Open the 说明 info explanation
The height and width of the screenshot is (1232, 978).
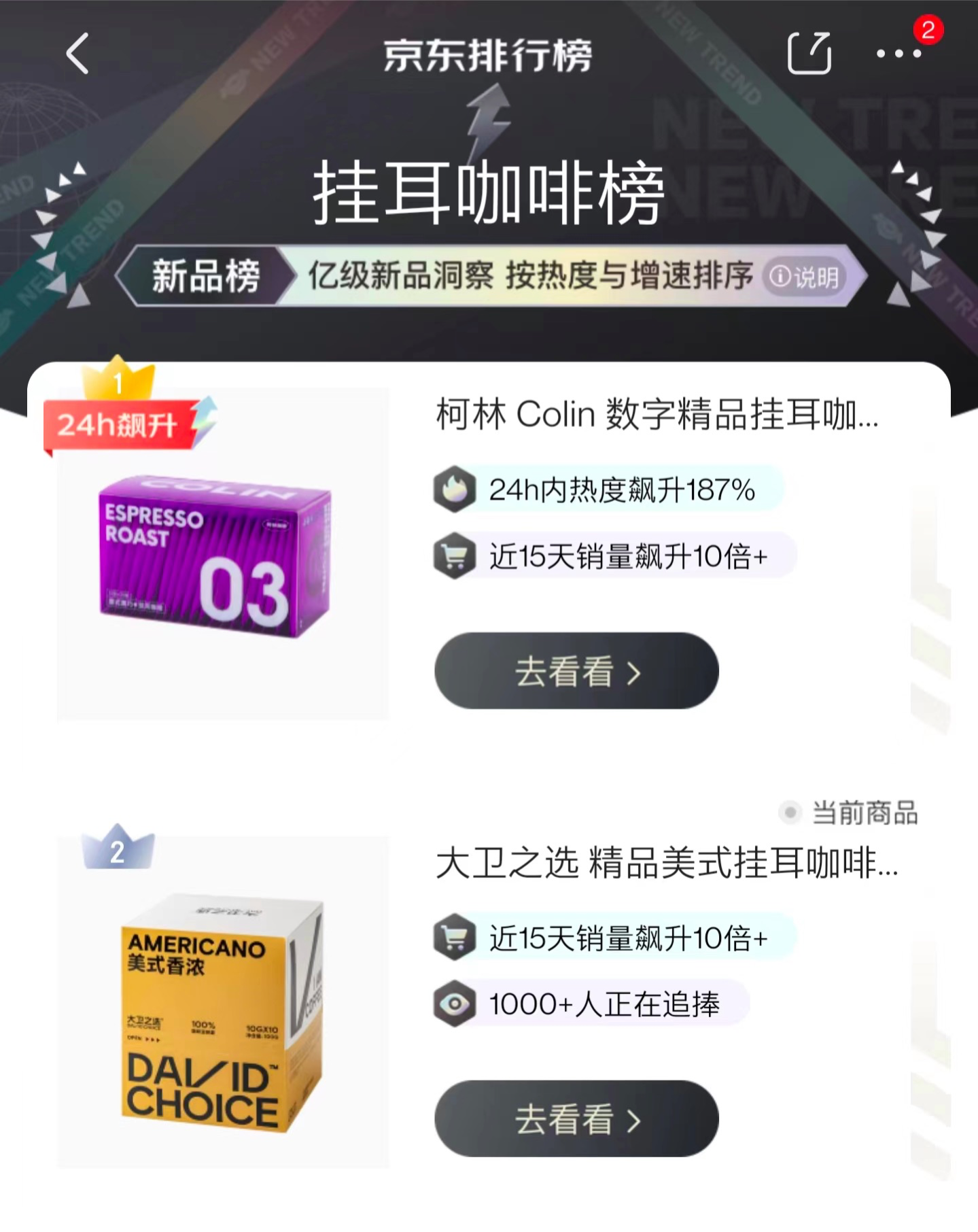[804, 277]
